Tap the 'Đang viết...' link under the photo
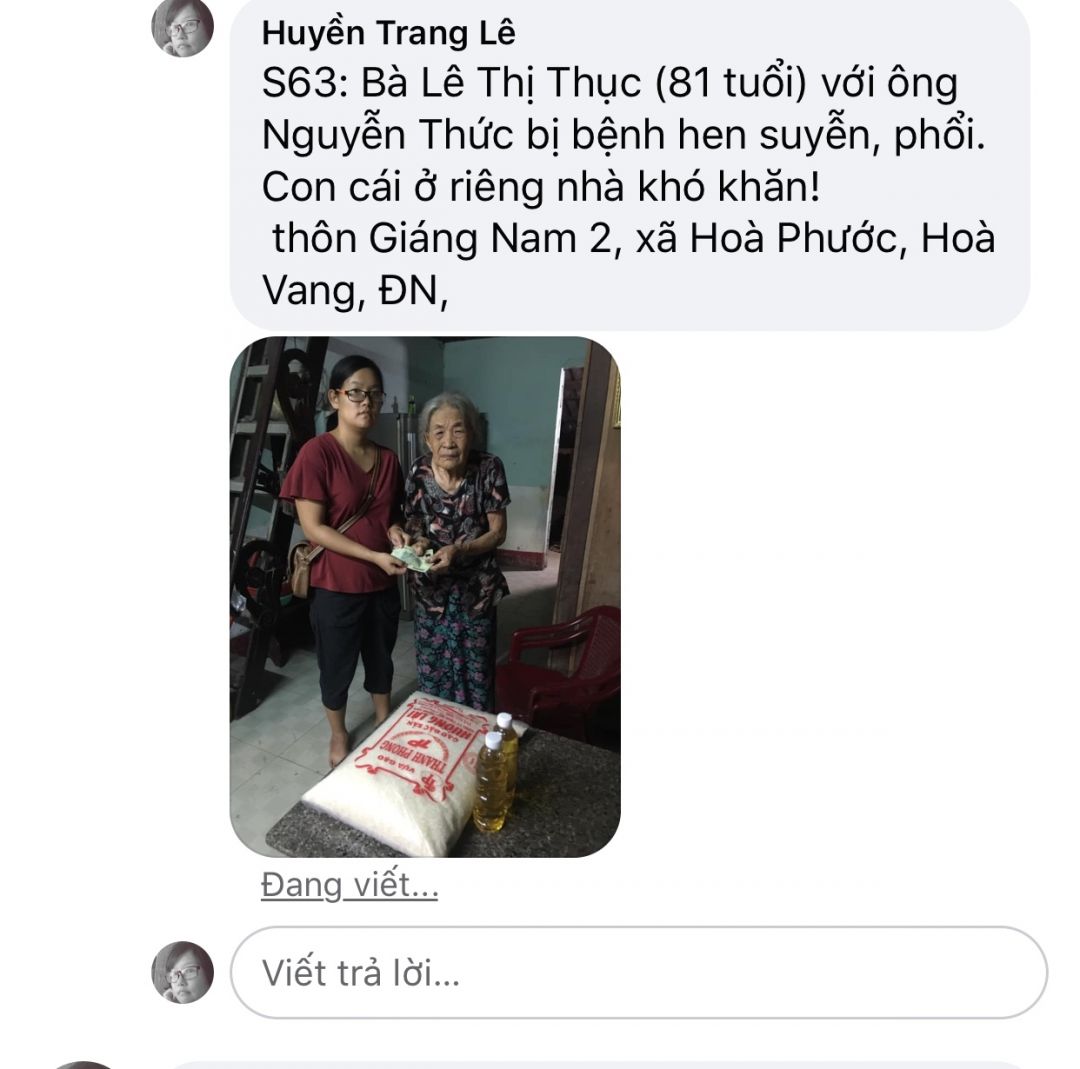 click(x=349, y=885)
